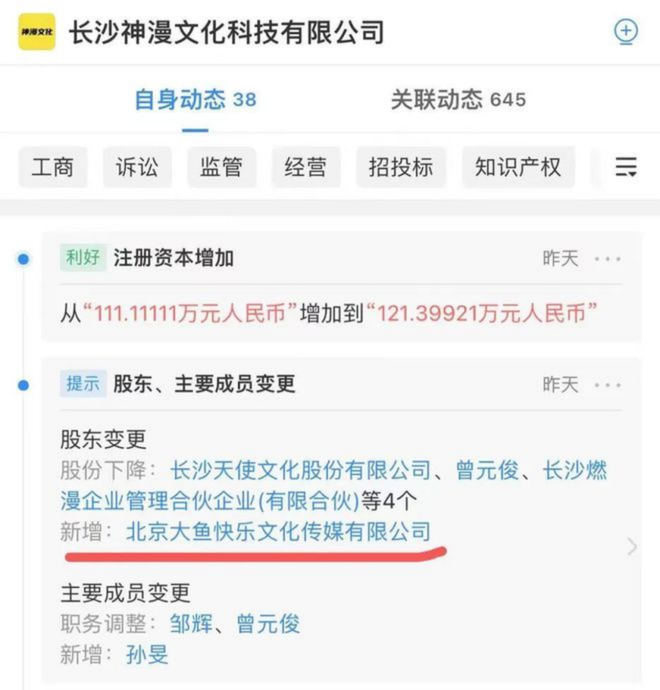Screen dimensions: 660x690
Task: Open more options for 注册资本增加 entry
Action: (607, 259)
